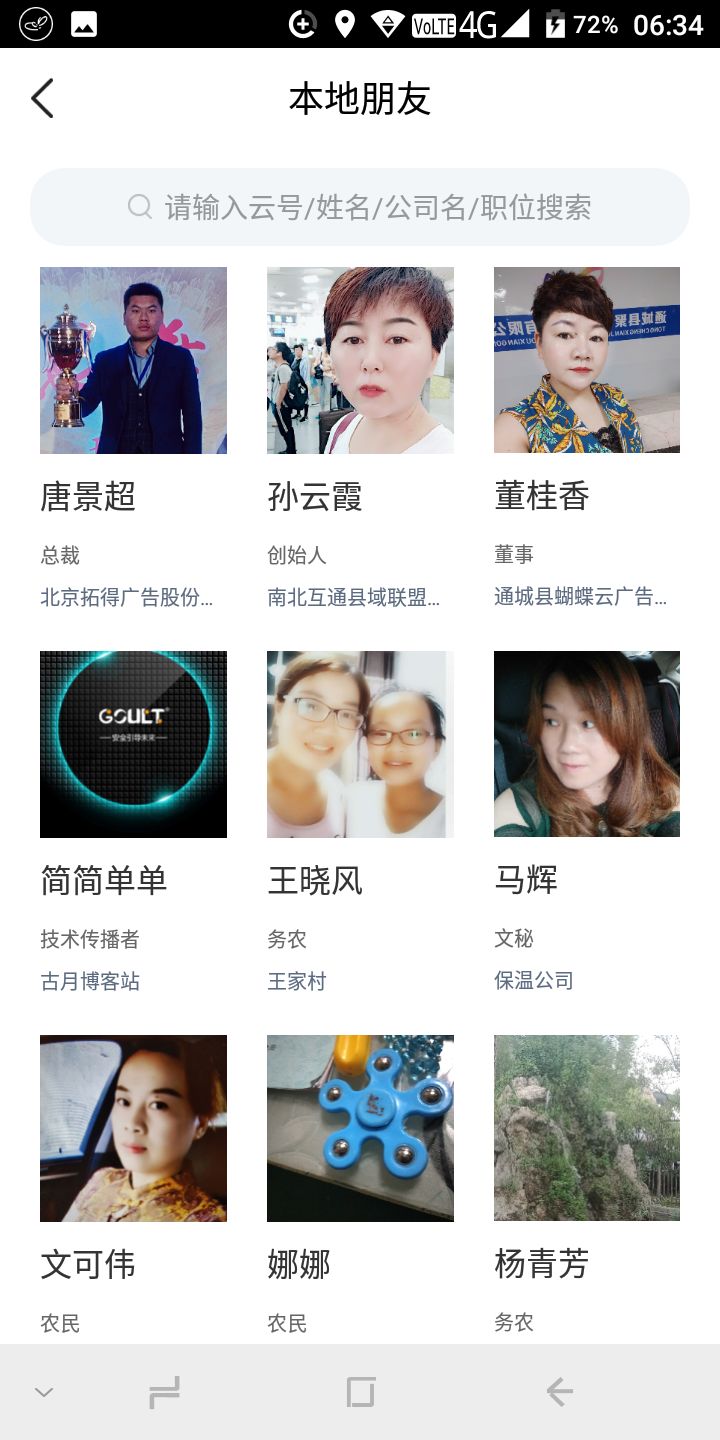
Task: Open 文可伟's profile card
Action: (x=133, y=1129)
